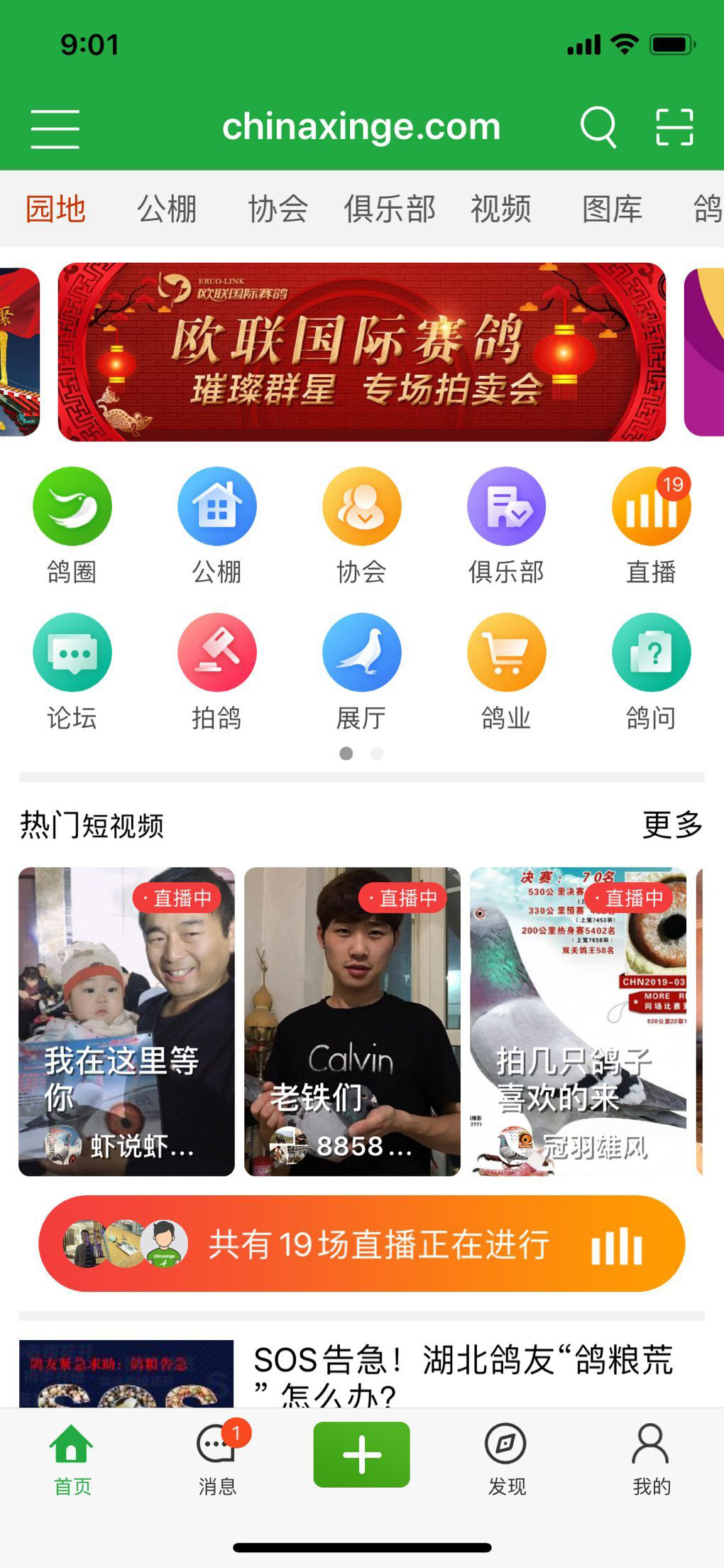Tap the green plus button
Viewport: 724px width, 1568px height.
tap(361, 1454)
